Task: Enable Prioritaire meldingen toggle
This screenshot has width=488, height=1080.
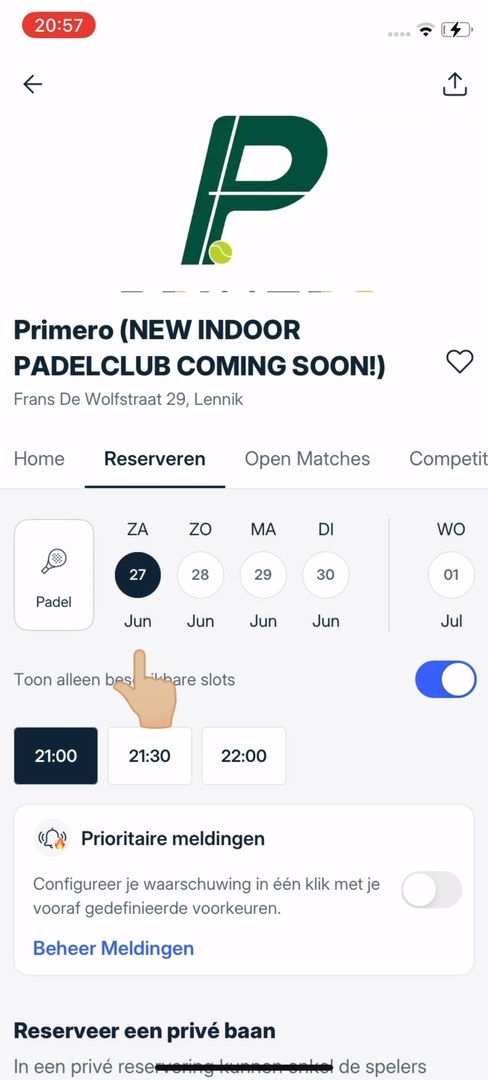Action: (x=432, y=891)
